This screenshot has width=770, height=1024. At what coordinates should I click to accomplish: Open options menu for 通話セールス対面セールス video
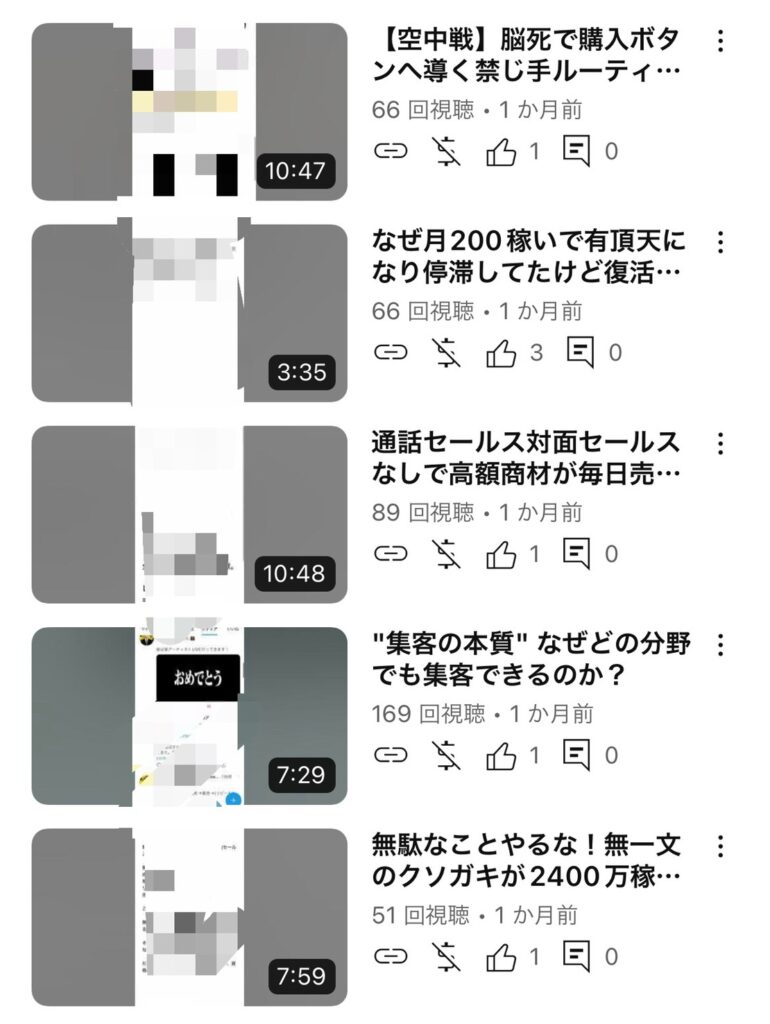point(719,443)
